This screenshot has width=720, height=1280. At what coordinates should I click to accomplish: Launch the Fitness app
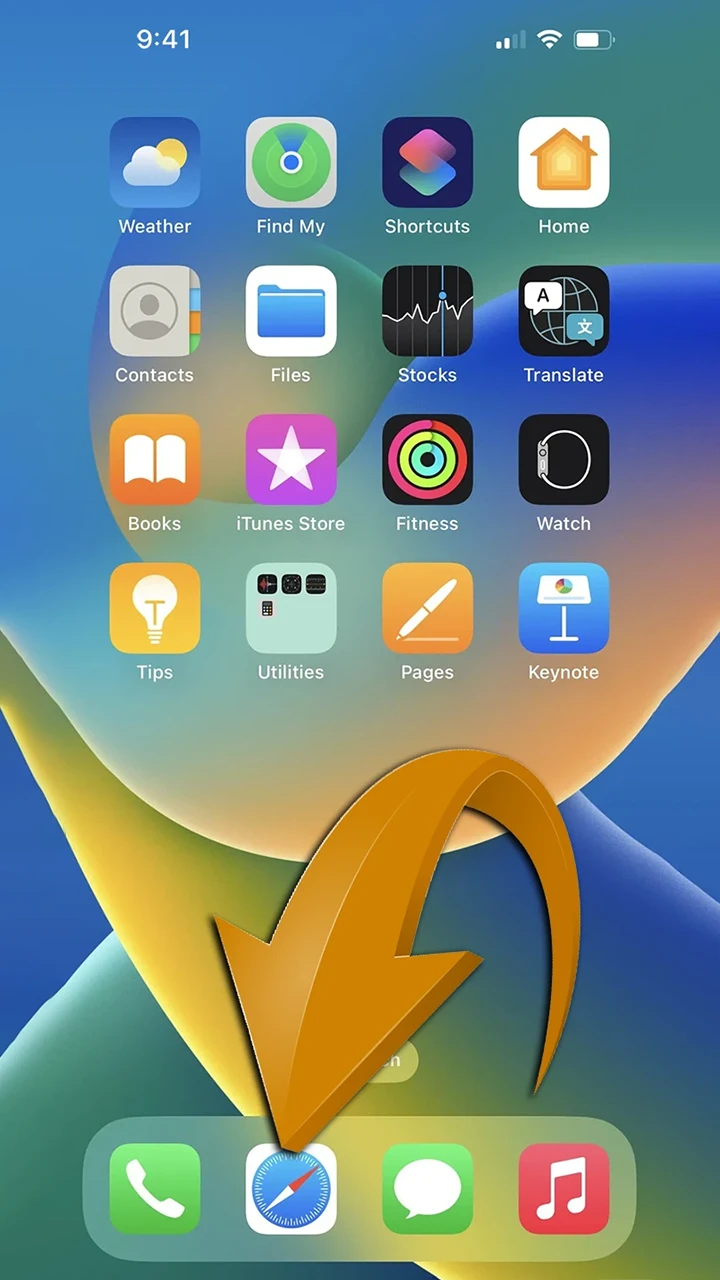(x=427, y=460)
